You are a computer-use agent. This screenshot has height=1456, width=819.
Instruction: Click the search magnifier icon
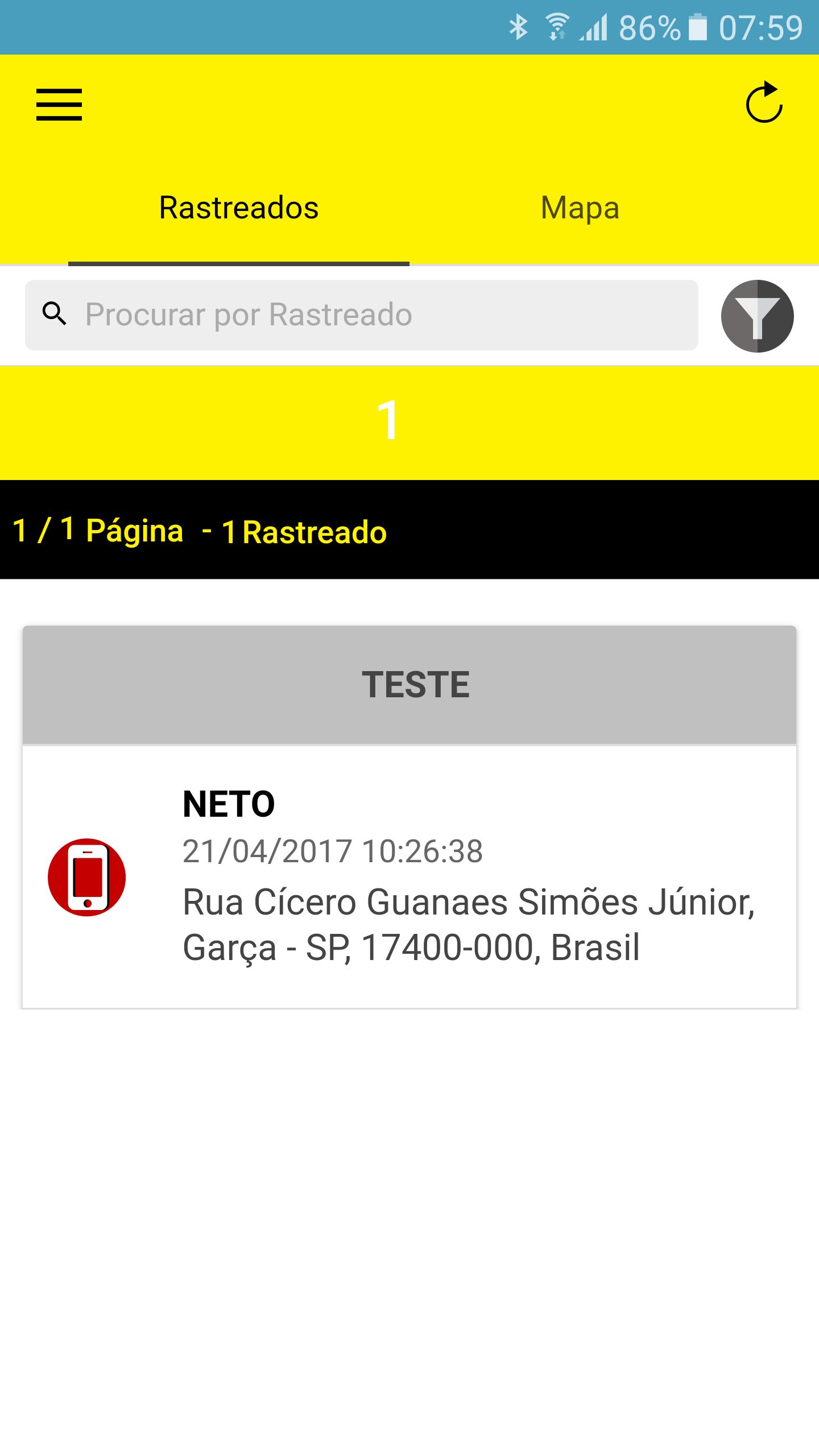55,314
